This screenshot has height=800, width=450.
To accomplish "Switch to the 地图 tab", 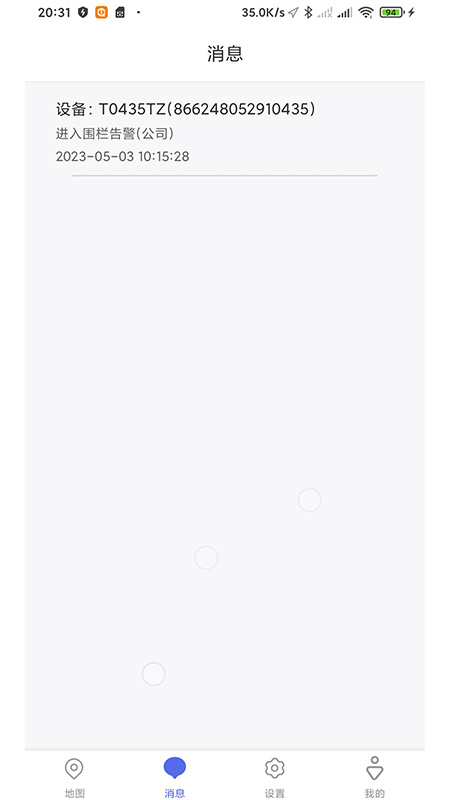I will [x=74, y=777].
